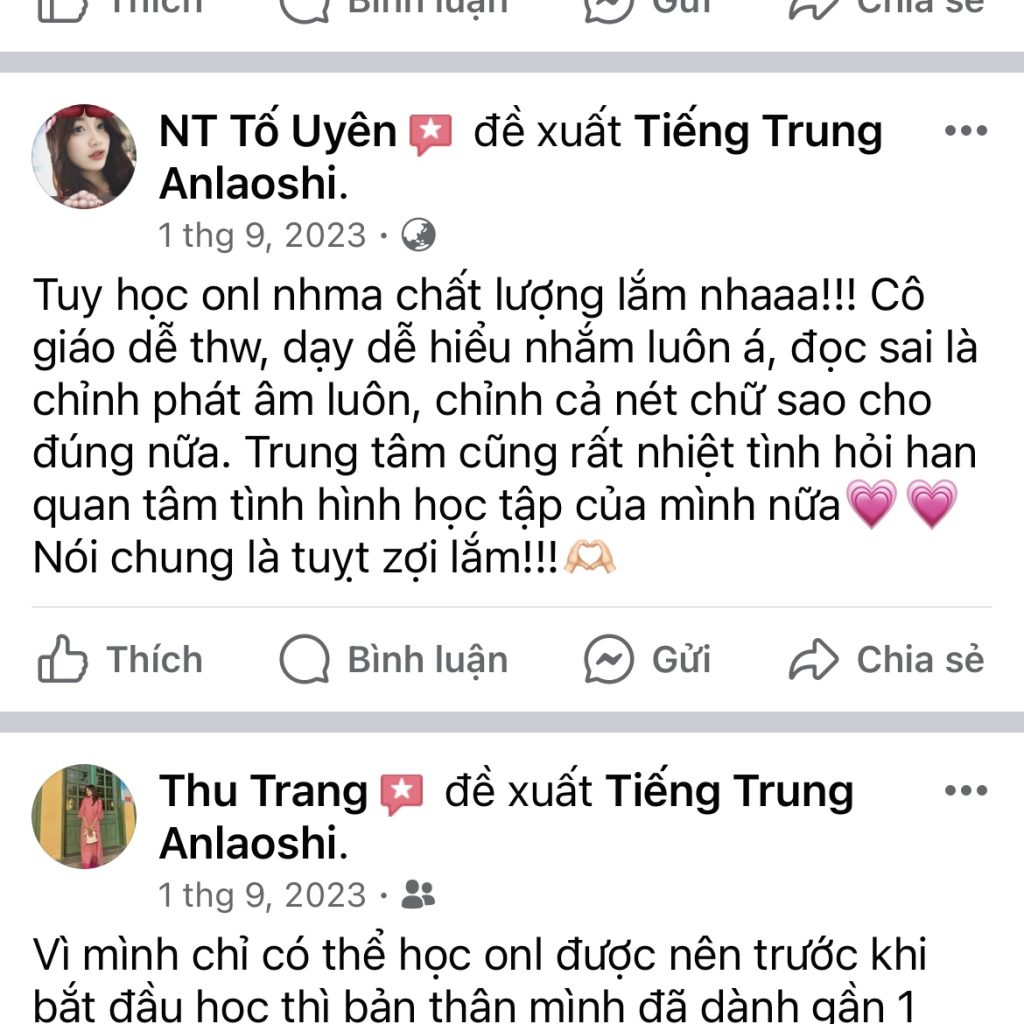Share NT Tố Uyên's review with Chia sẻ

(886, 661)
